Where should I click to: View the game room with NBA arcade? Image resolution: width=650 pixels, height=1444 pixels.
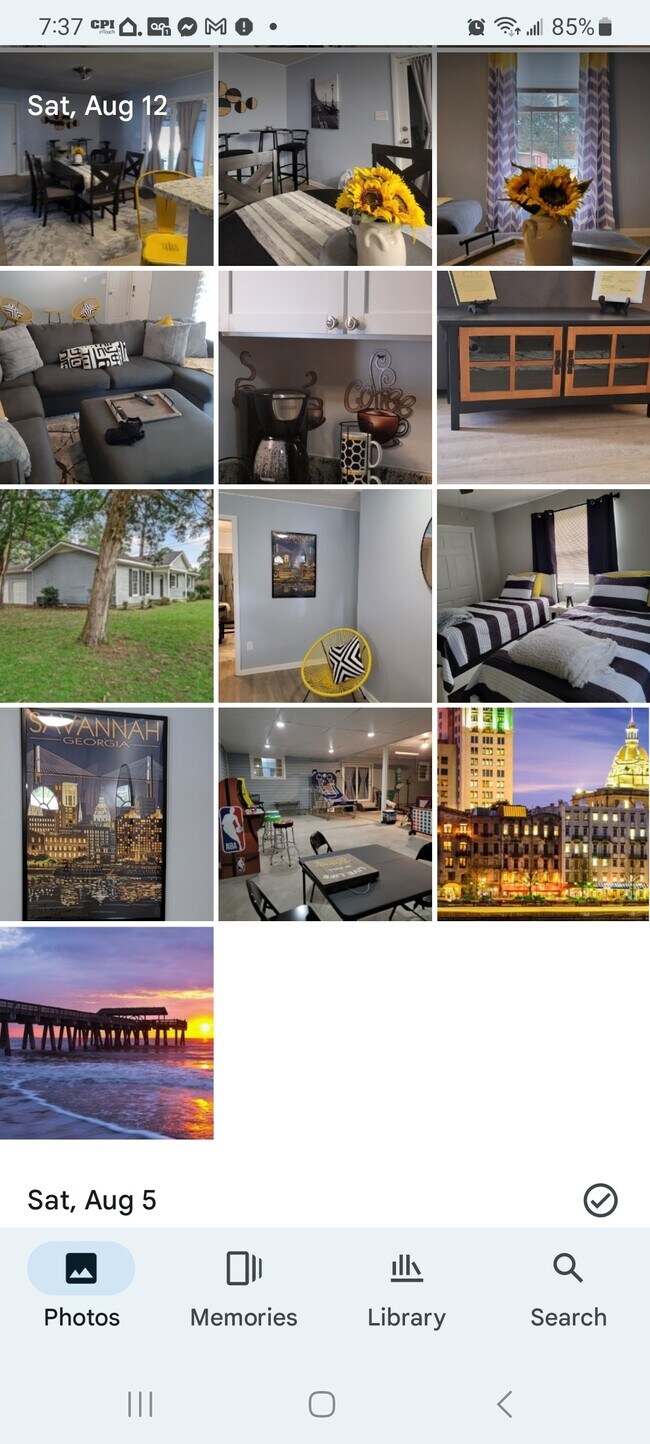point(325,814)
